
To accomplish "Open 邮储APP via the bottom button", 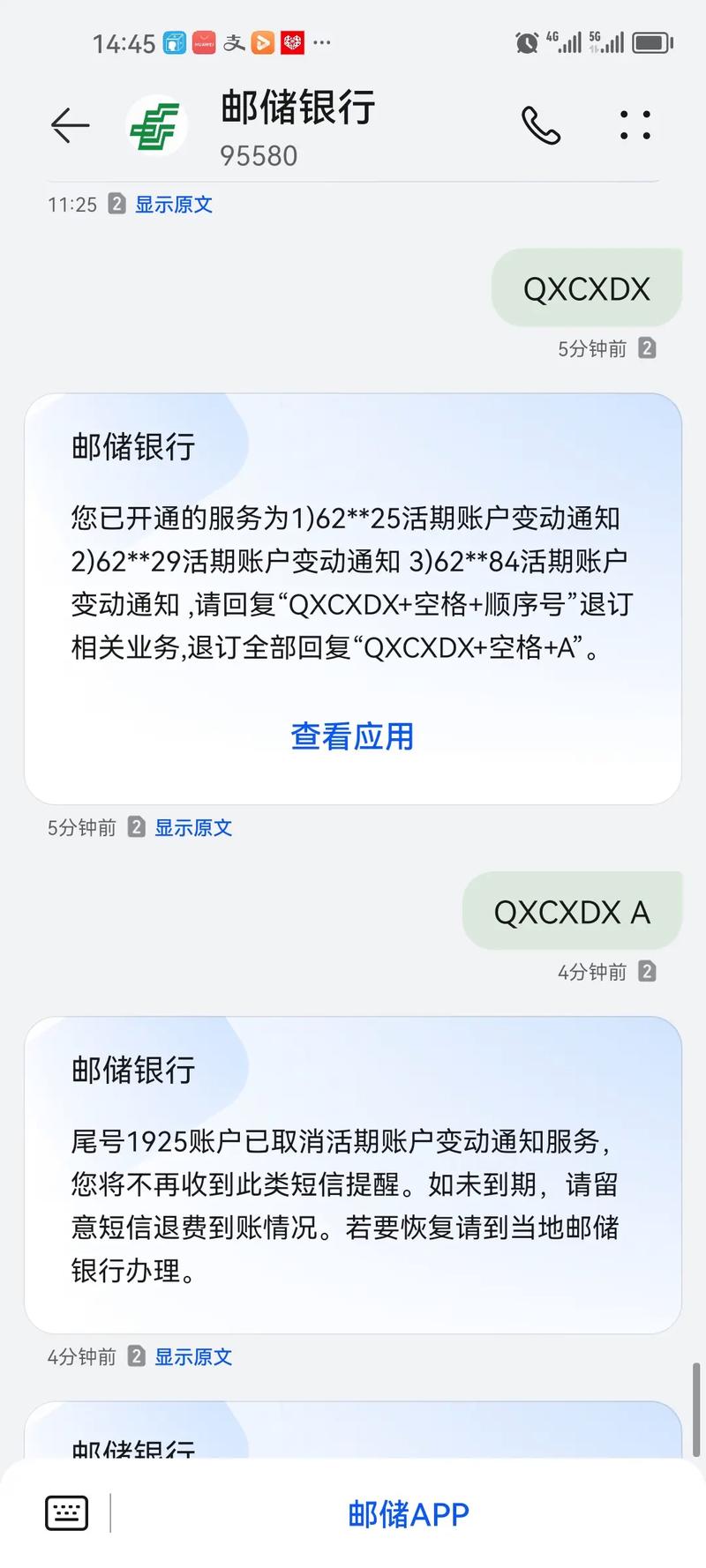I will 407,1512.
